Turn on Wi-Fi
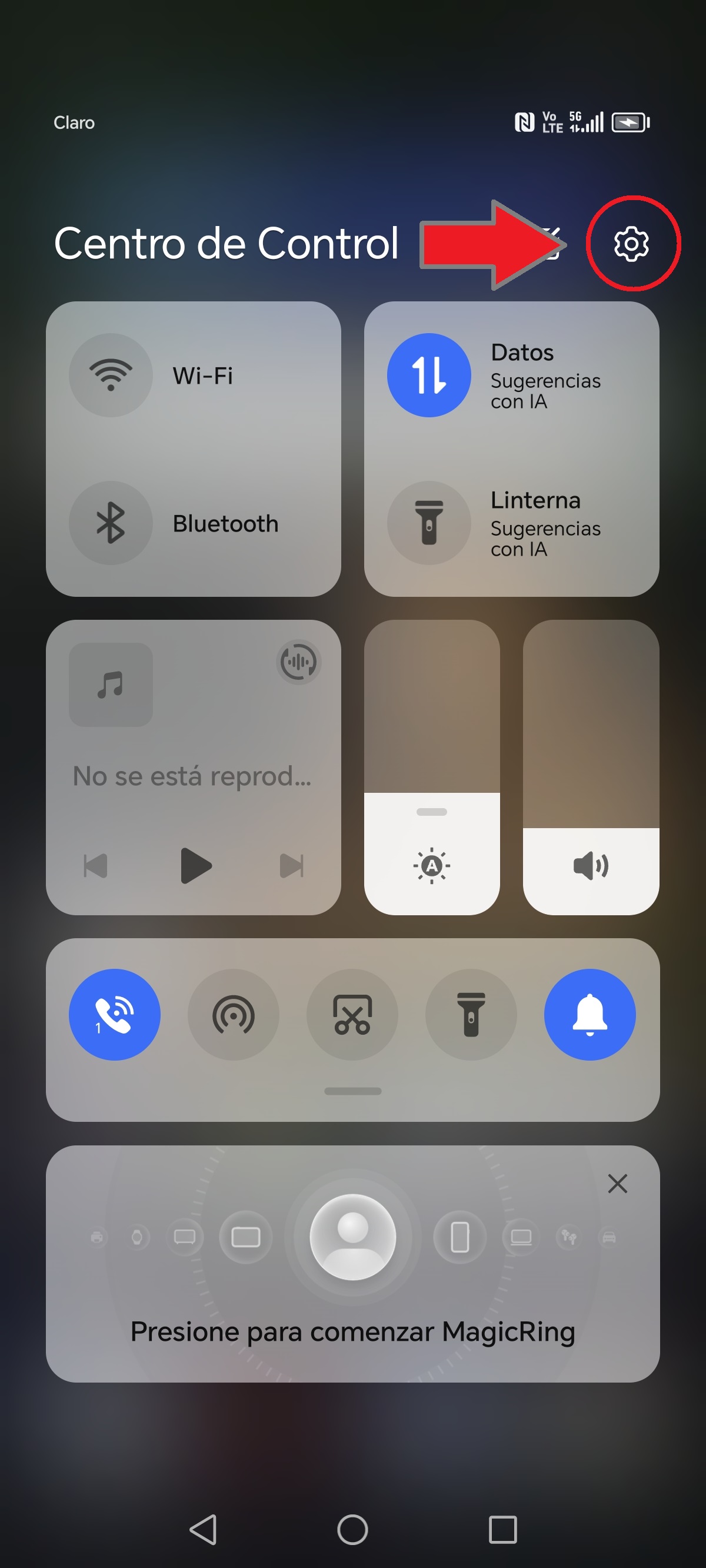 (x=111, y=375)
